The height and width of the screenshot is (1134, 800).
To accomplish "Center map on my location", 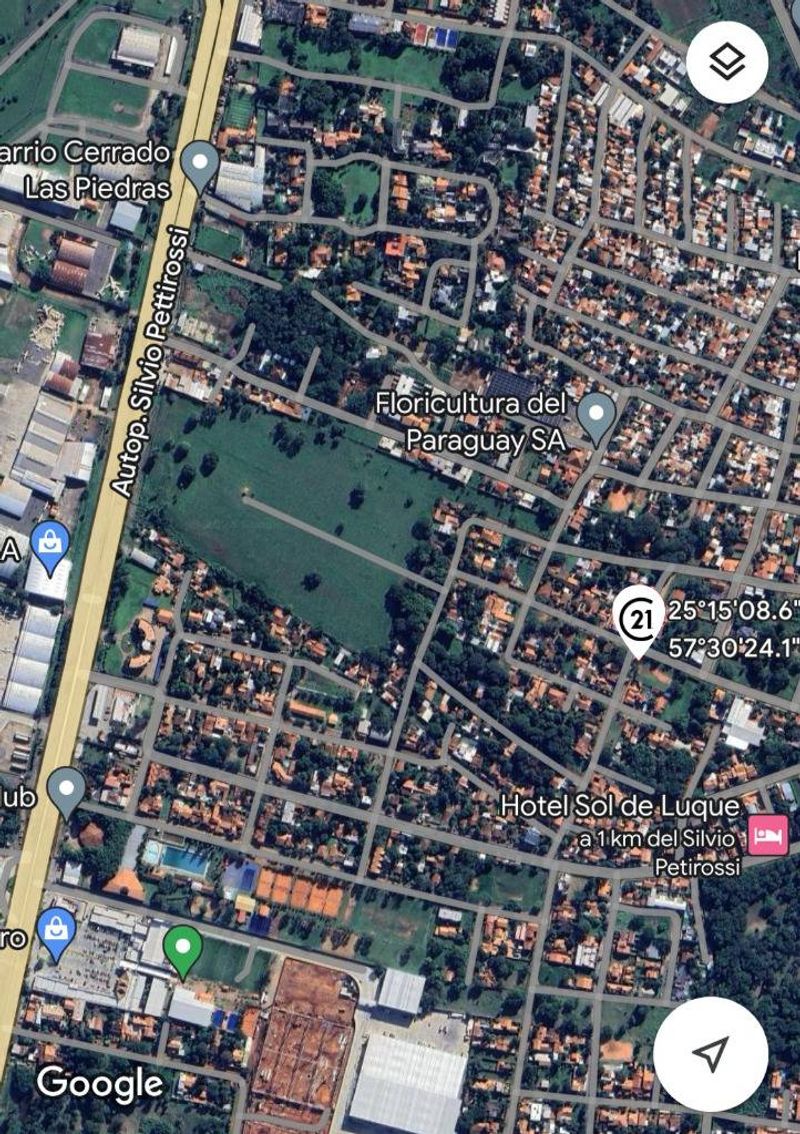I will [x=710, y=1053].
